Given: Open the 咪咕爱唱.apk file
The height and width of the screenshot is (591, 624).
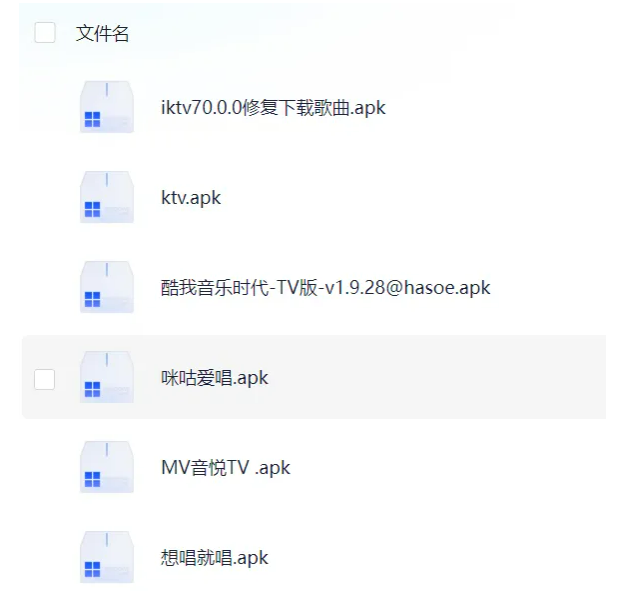Looking at the screenshot, I should 214,378.
